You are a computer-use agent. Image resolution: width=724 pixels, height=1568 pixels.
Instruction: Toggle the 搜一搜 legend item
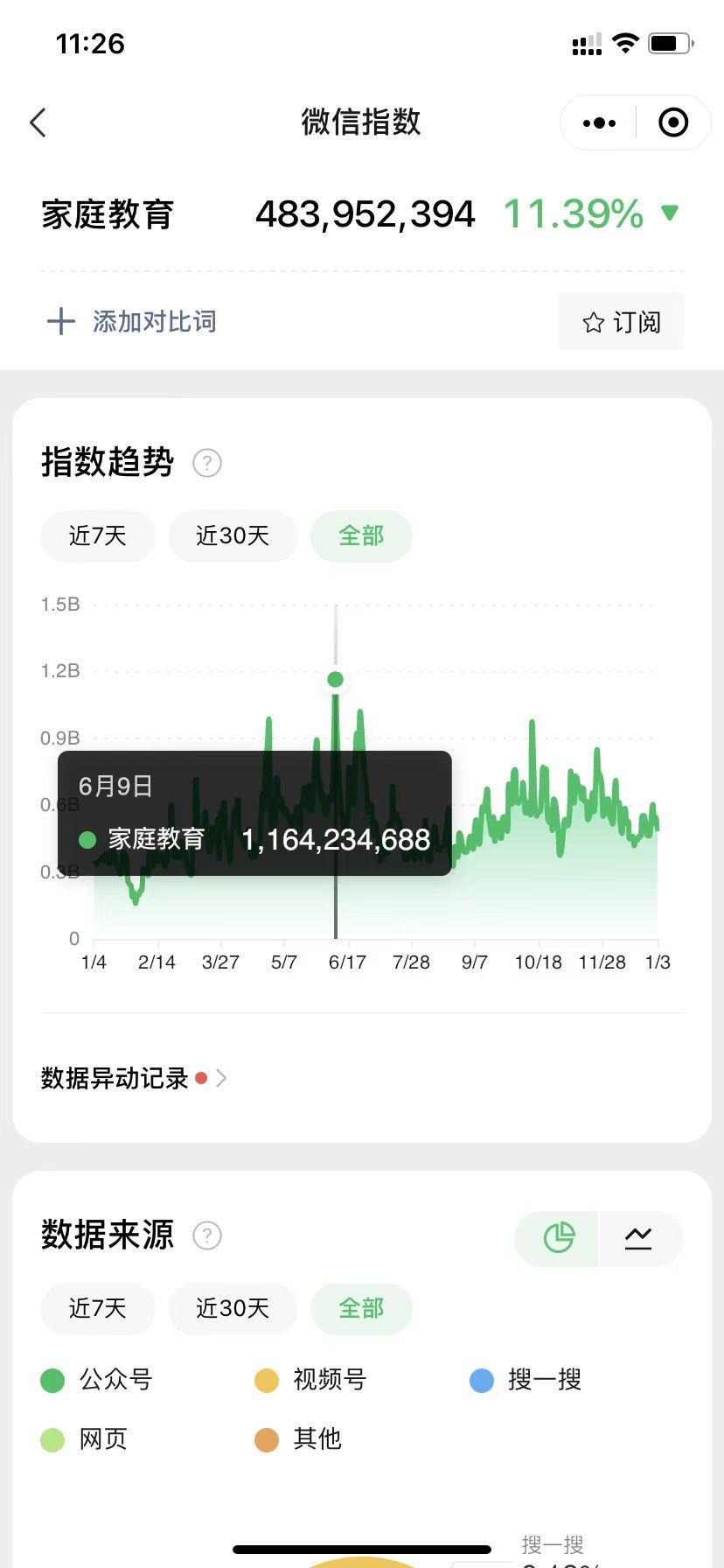526,1380
